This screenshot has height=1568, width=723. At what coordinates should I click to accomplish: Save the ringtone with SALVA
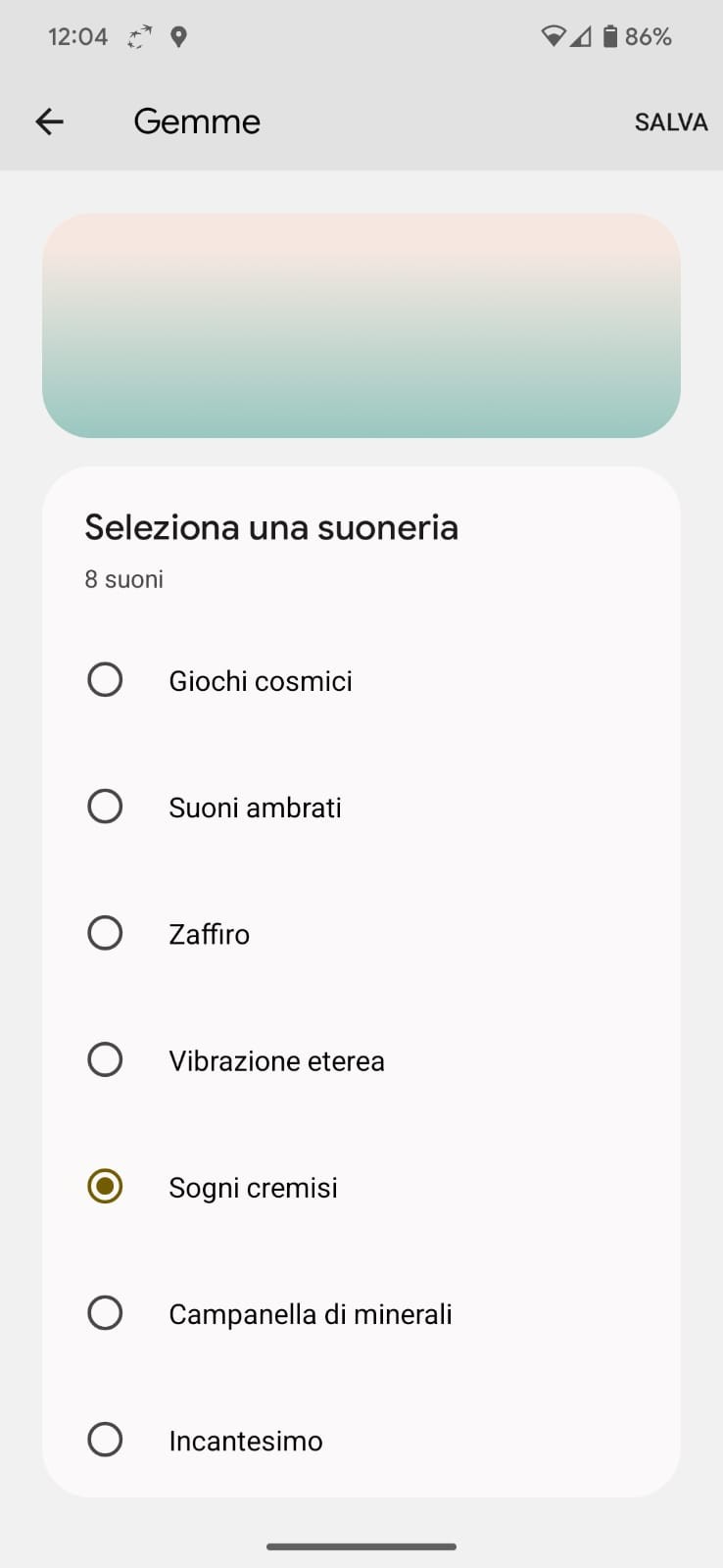click(x=671, y=122)
